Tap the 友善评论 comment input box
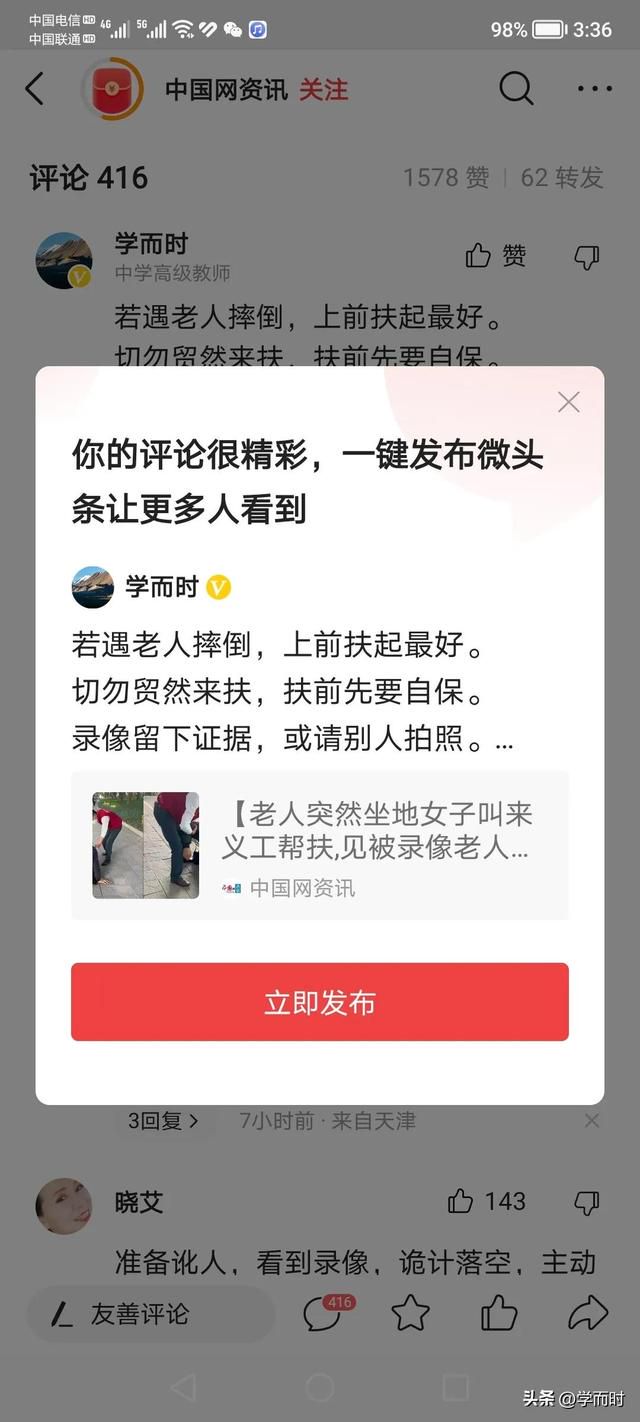The width and height of the screenshot is (640, 1422). click(x=150, y=1314)
